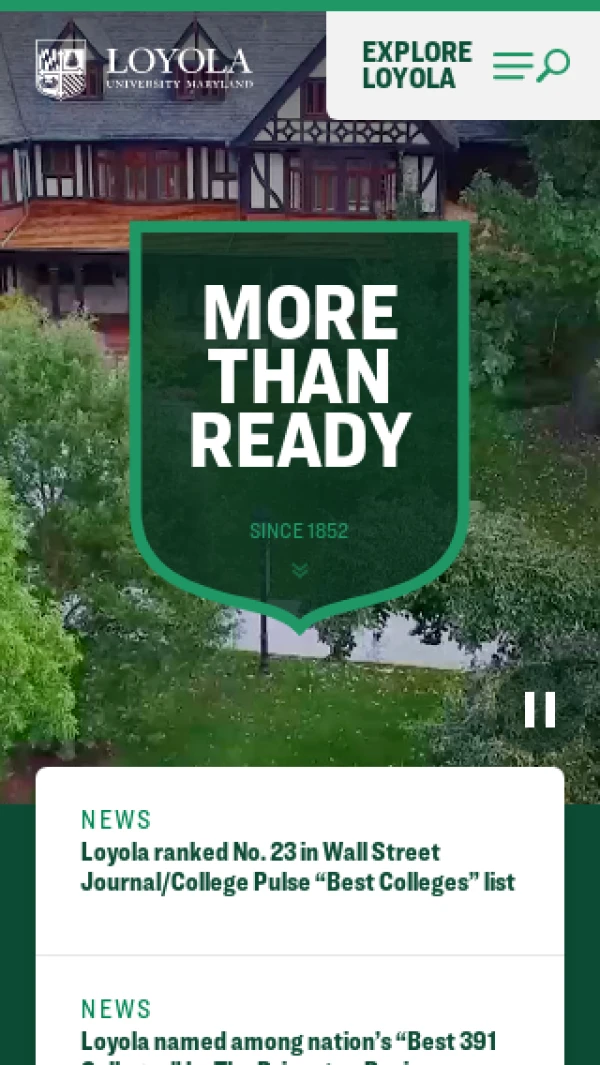
Task: Go to Loyola University Maryland homepage logo
Action: tap(145, 69)
